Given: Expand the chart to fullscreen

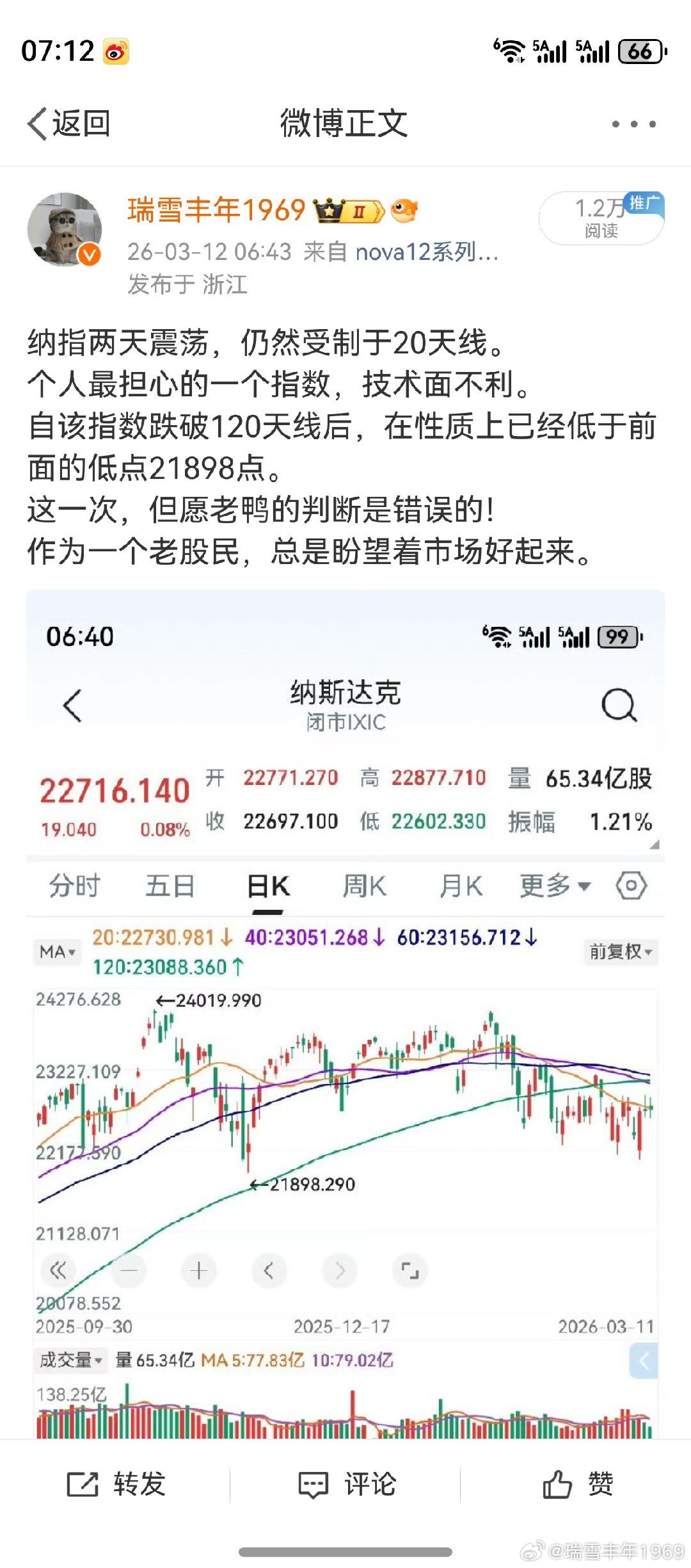Looking at the screenshot, I should click(x=409, y=1271).
